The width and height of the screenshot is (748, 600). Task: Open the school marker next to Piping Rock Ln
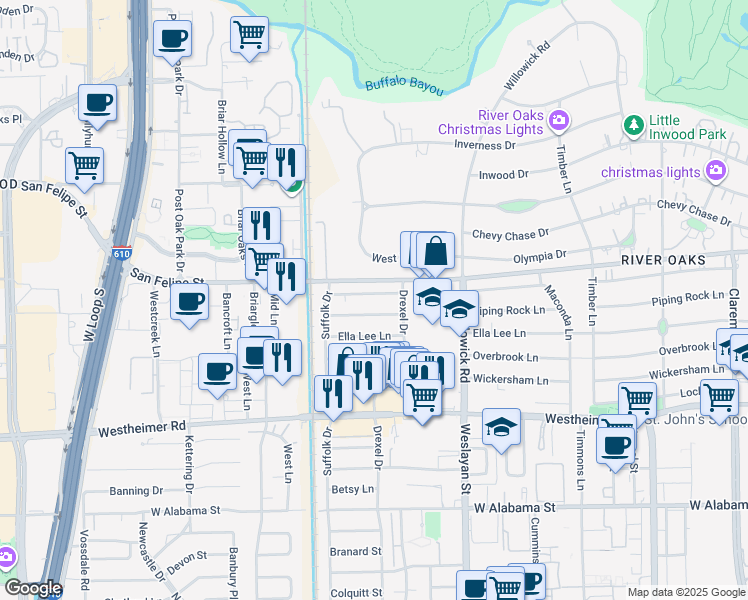tap(459, 310)
